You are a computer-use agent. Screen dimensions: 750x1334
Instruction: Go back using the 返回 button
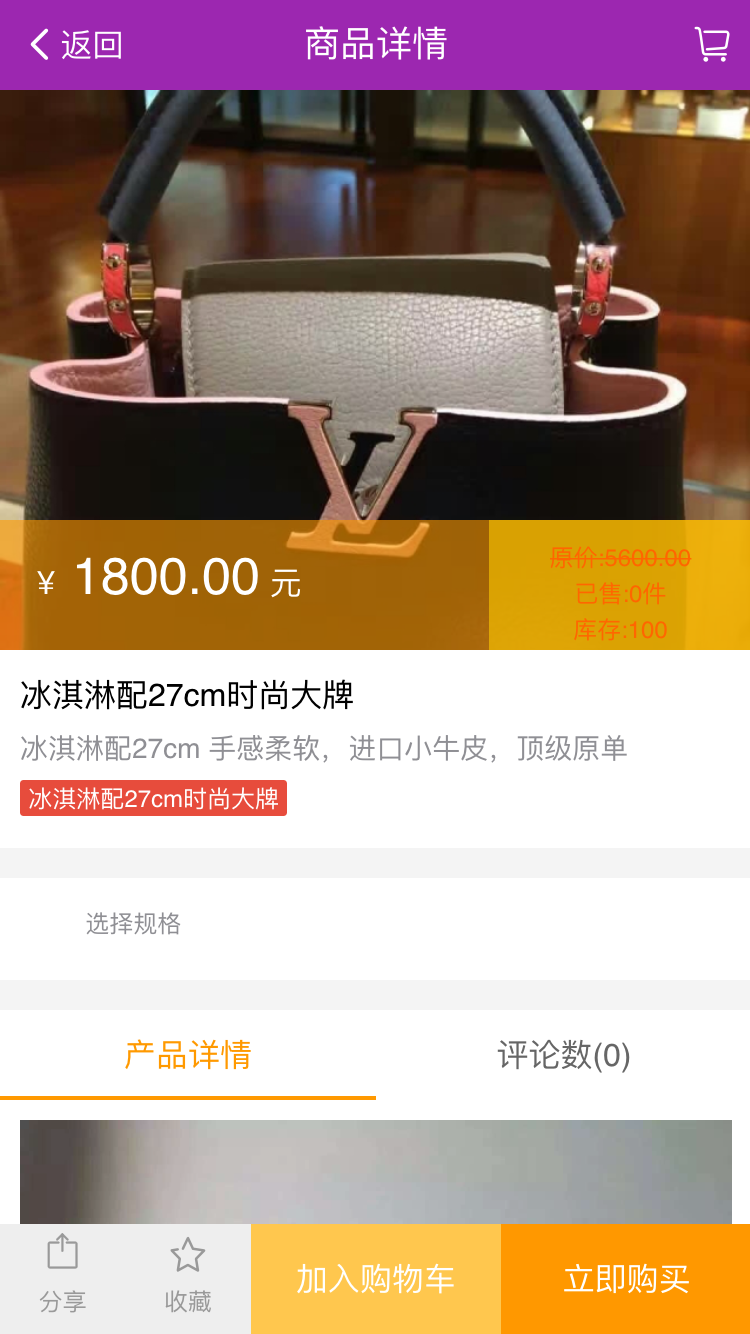(76, 45)
